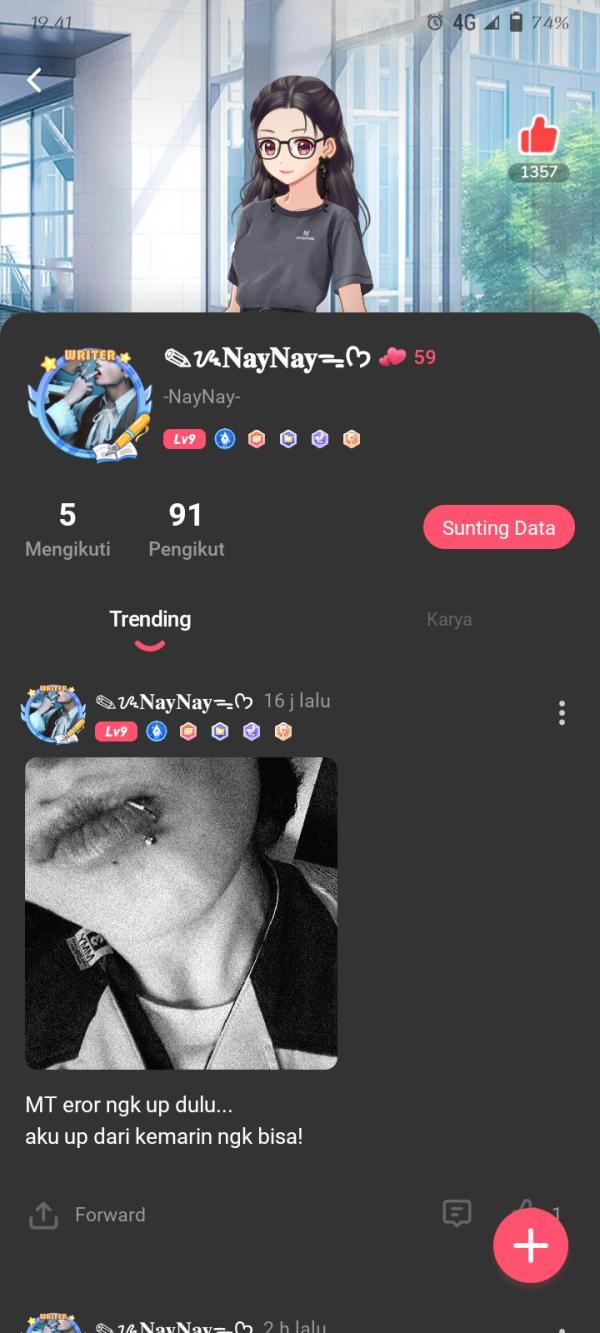Image resolution: width=600 pixels, height=1333 pixels.
Task: Go back using the top-left arrow
Action: pos(34,80)
